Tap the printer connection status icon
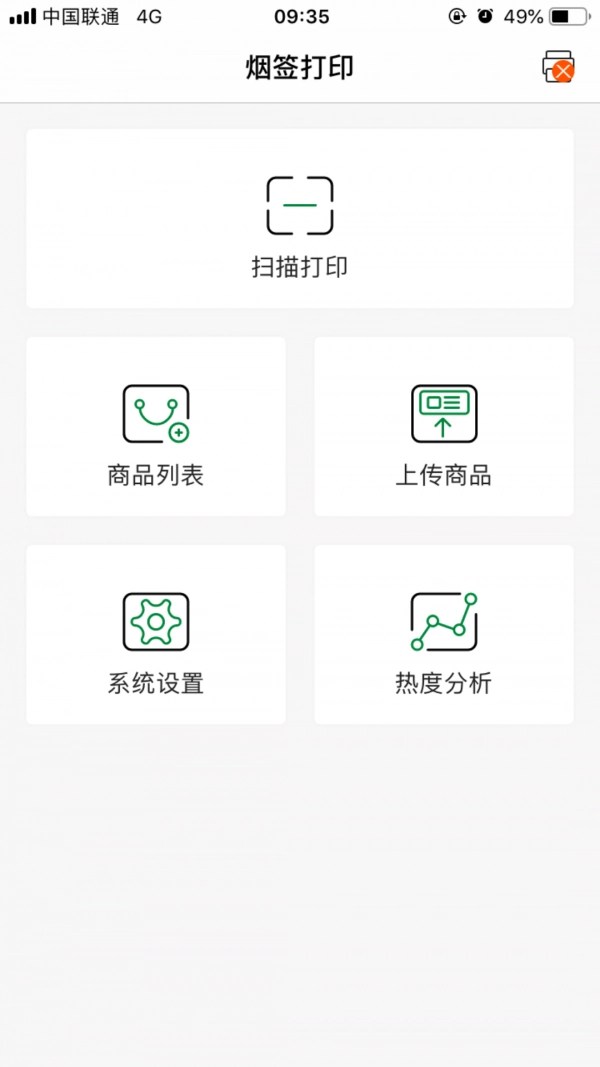Image resolution: width=600 pixels, height=1067 pixels. pos(558,66)
